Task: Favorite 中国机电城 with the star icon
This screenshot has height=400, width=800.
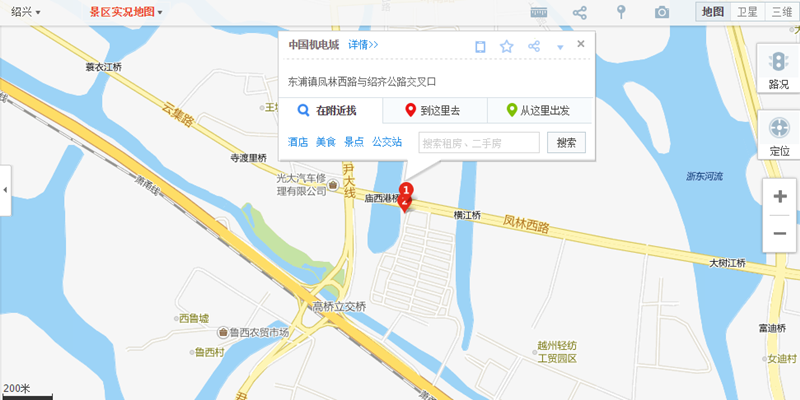Action: point(507,46)
